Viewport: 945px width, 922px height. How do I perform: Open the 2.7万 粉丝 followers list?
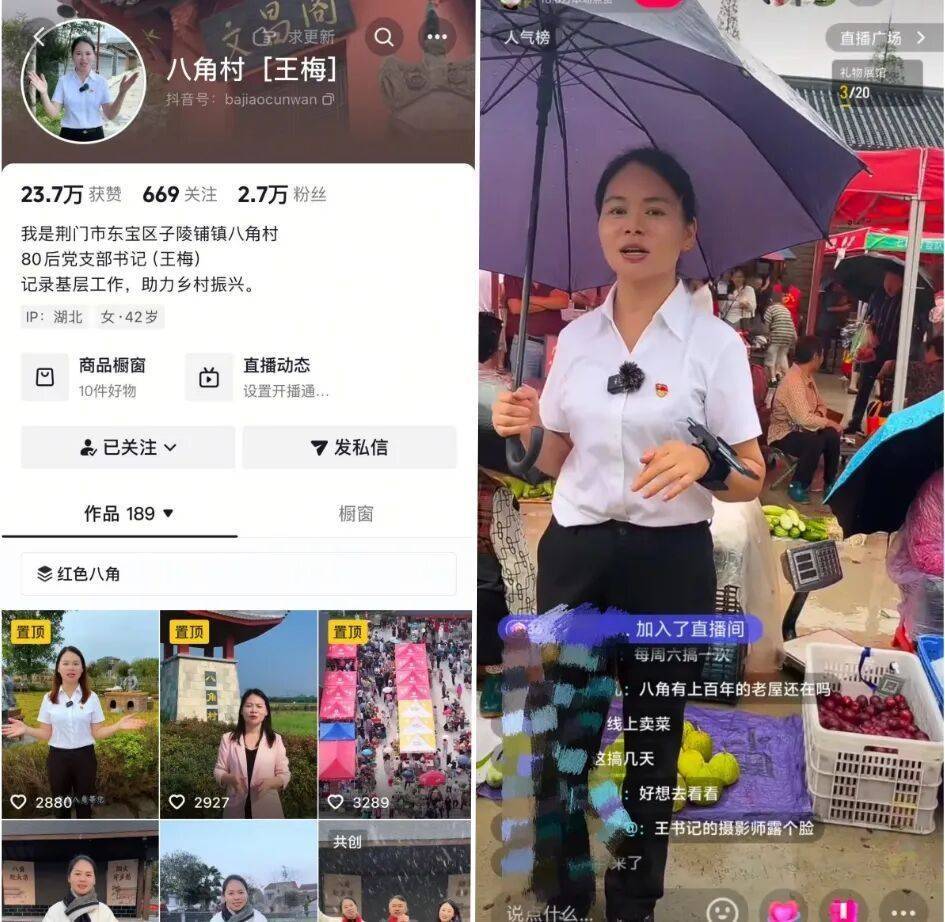[282, 194]
